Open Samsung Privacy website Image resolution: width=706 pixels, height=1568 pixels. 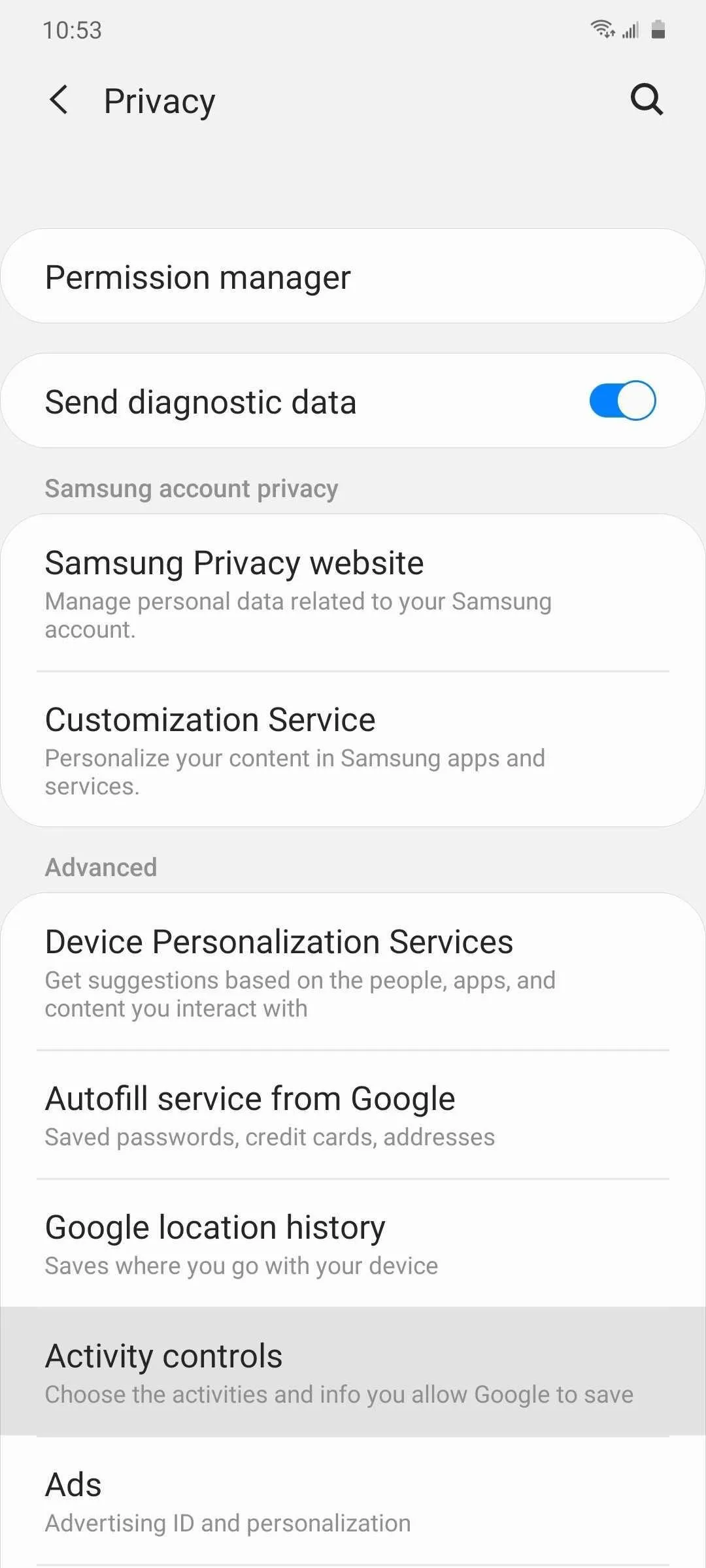[353, 593]
